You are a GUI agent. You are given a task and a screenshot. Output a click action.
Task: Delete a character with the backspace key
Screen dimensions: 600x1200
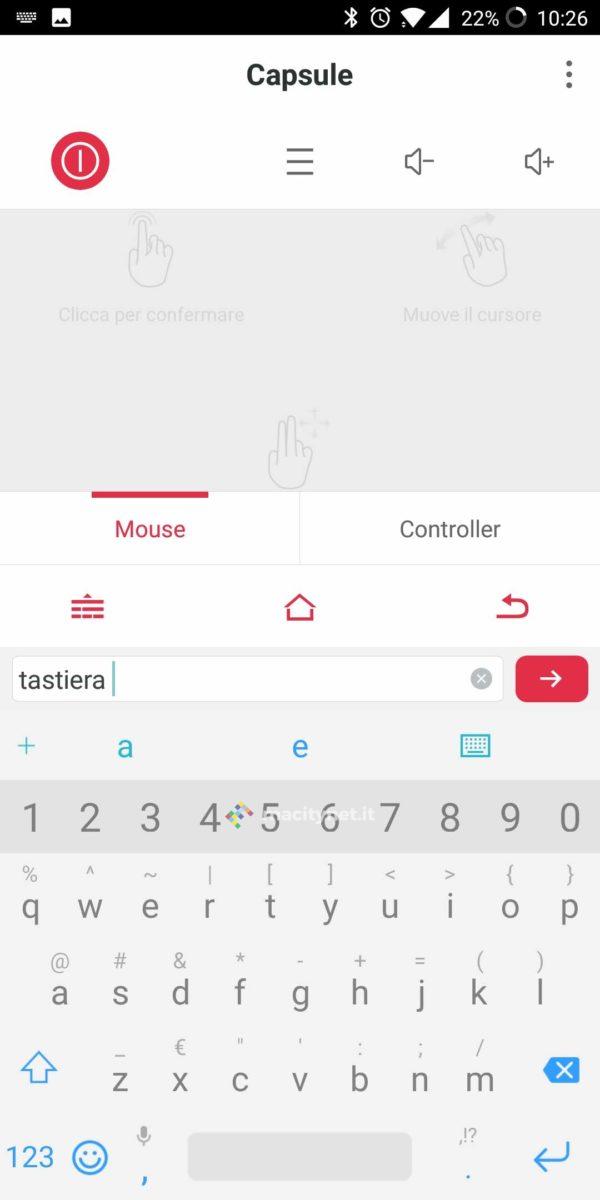(561, 1070)
